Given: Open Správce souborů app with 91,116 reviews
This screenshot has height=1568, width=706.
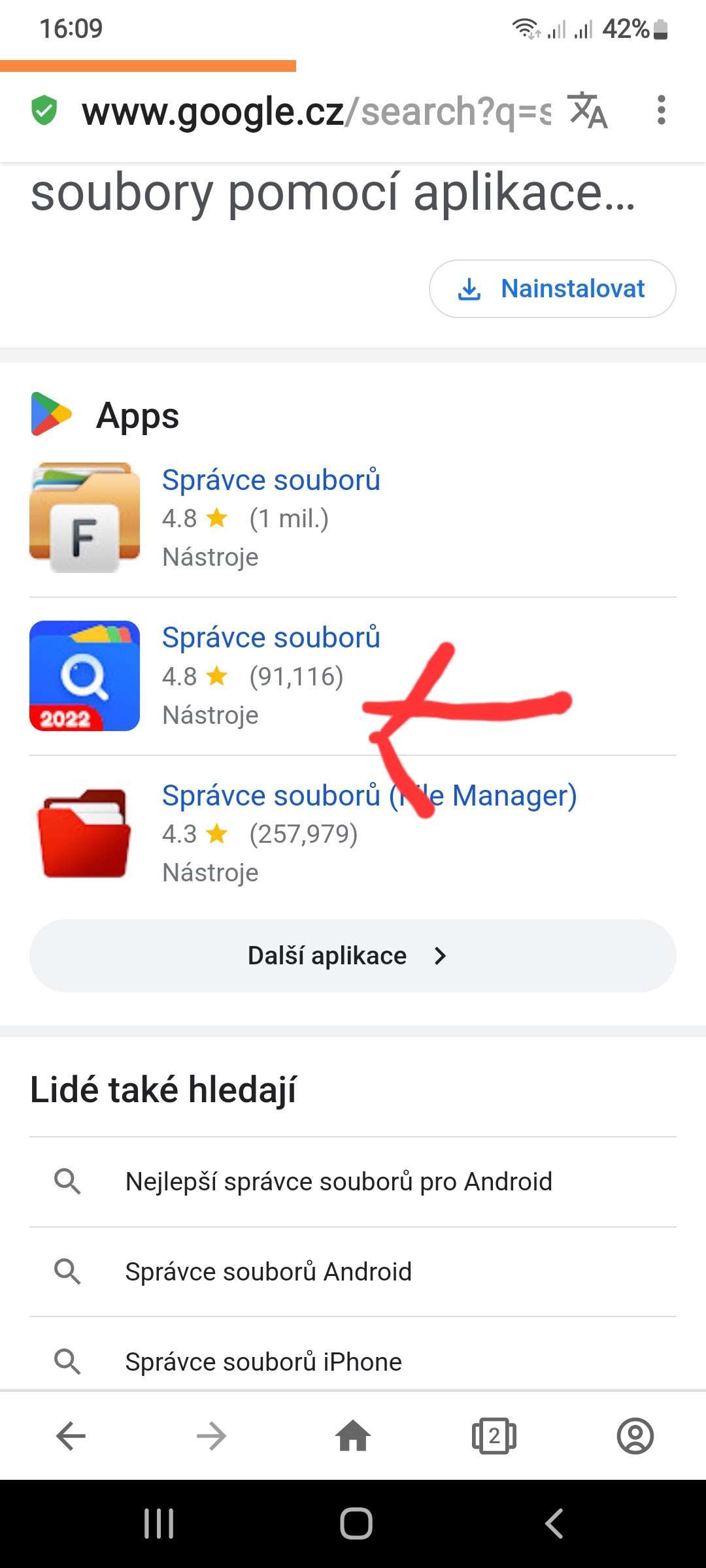Looking at the screenshot, I should (x=271, y=638).
